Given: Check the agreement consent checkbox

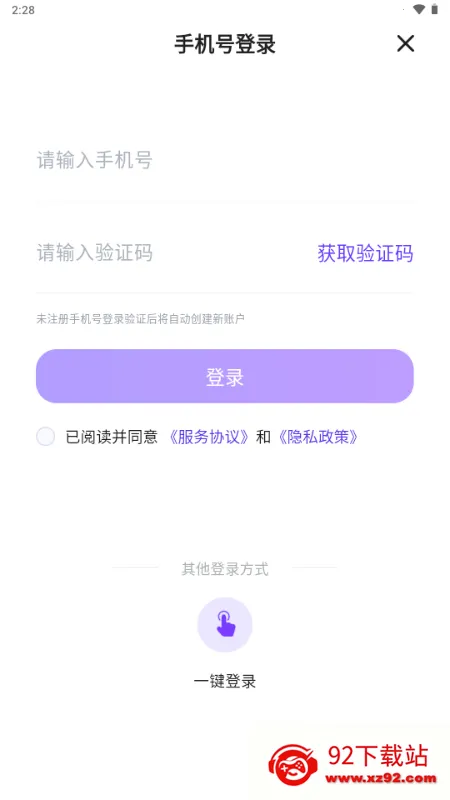Looking at the screenshot, I should coord(45,437).
